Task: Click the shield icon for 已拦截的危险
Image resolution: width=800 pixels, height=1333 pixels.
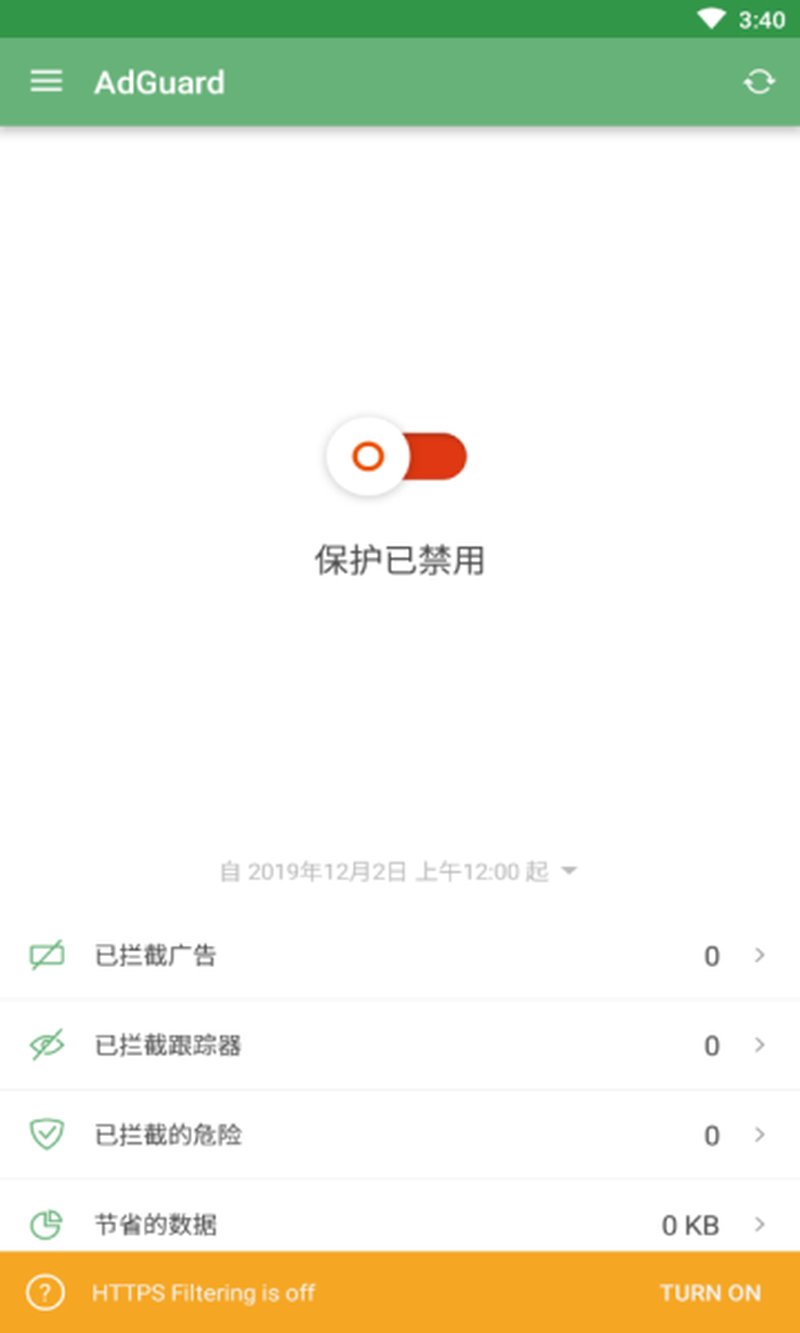Action: point(46,1135)
